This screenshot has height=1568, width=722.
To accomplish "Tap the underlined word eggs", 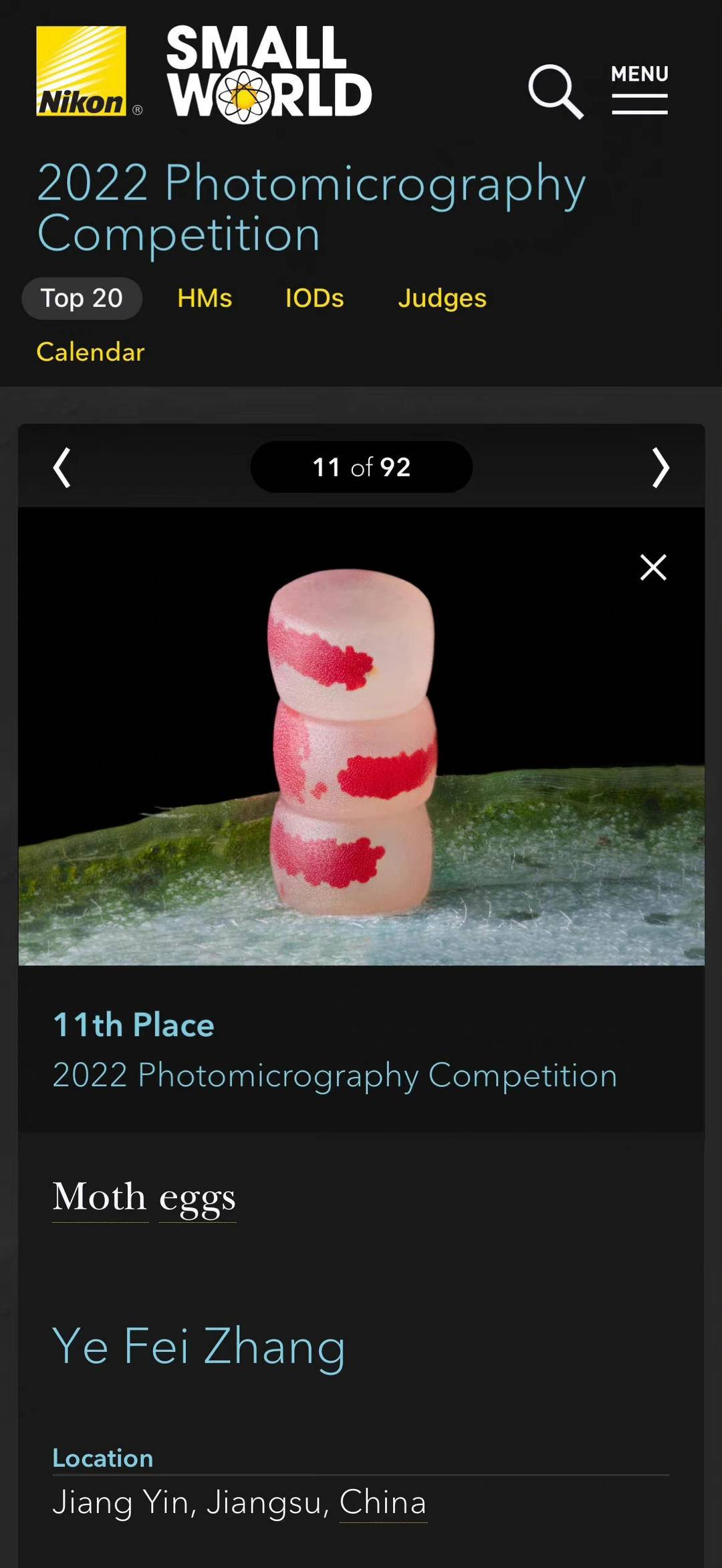I will (x=197, y=1198).
